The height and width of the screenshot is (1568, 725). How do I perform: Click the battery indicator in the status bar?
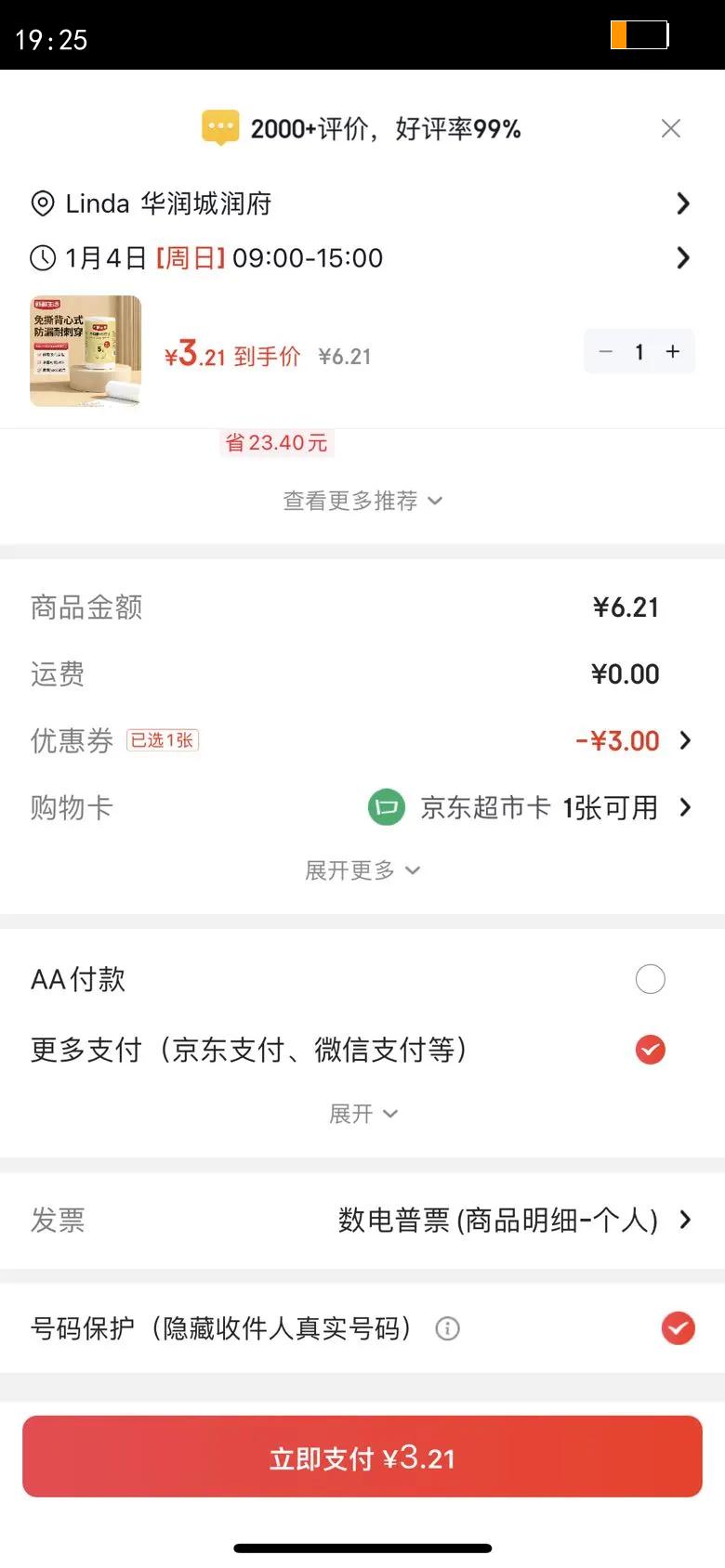click(x=640, y=35)
